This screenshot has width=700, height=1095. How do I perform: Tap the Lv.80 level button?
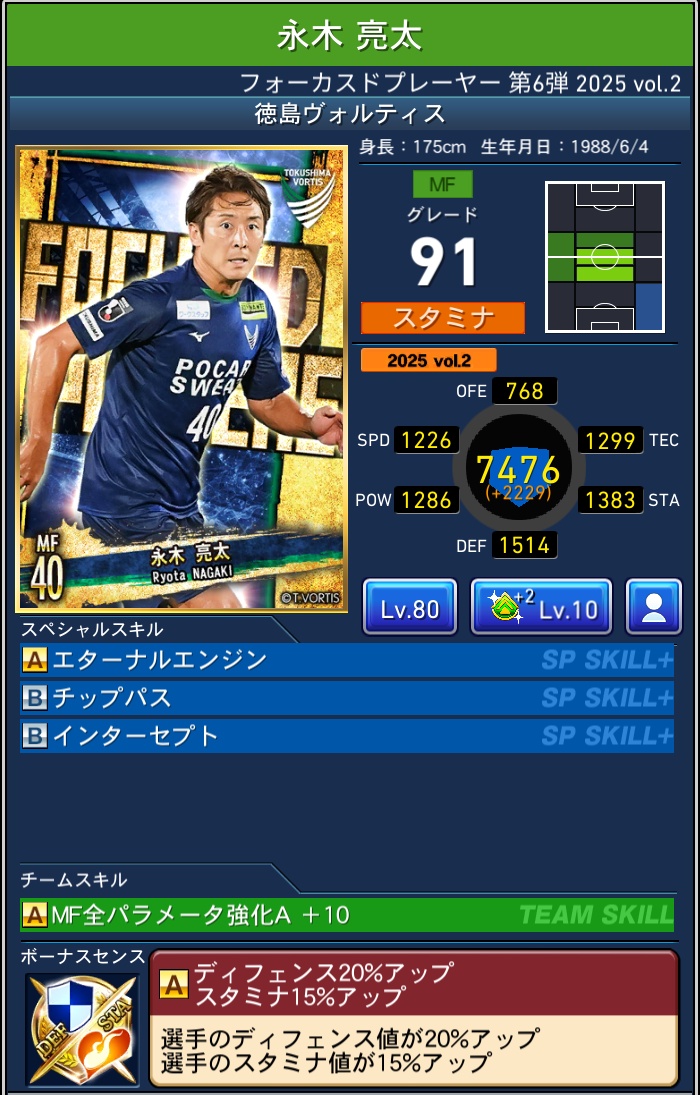[410, 607]
